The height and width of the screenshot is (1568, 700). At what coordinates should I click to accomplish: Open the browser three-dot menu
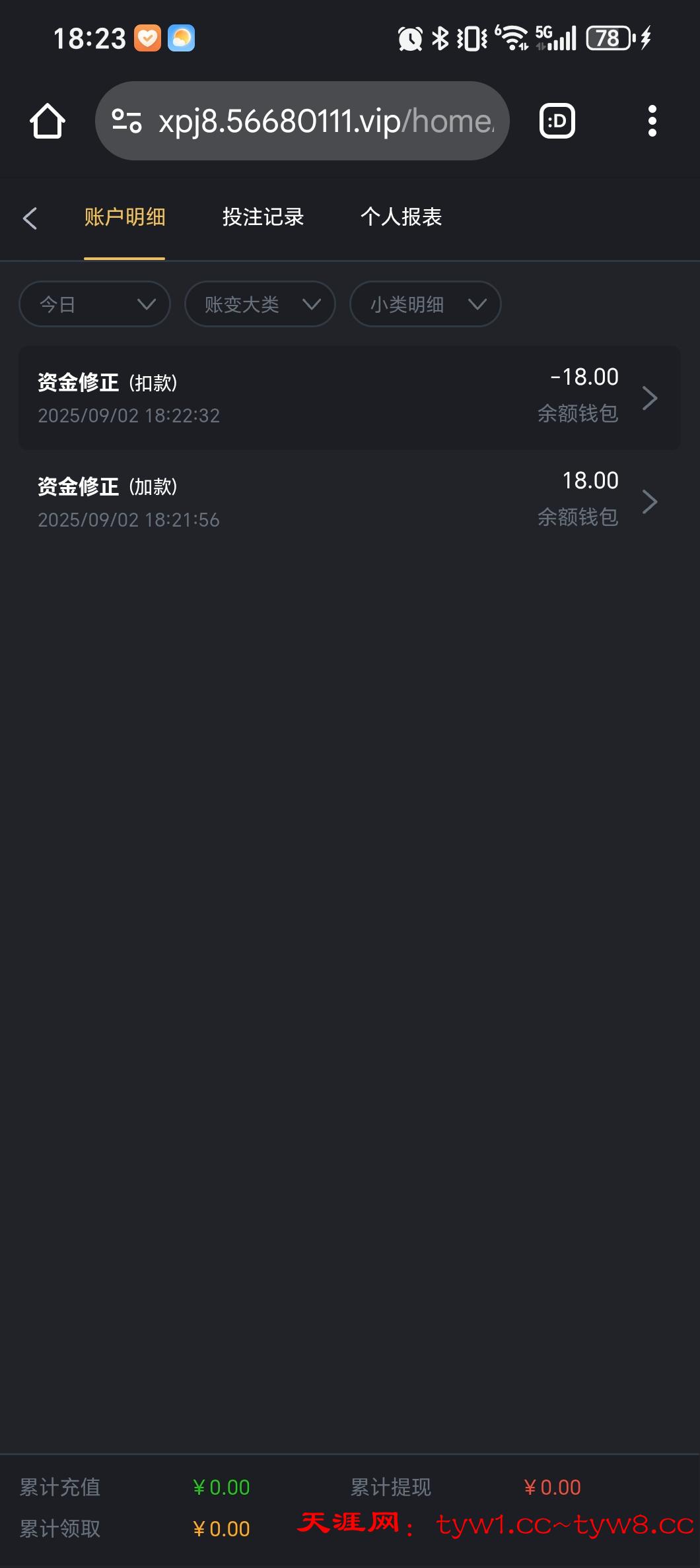[x=652, y=120]
